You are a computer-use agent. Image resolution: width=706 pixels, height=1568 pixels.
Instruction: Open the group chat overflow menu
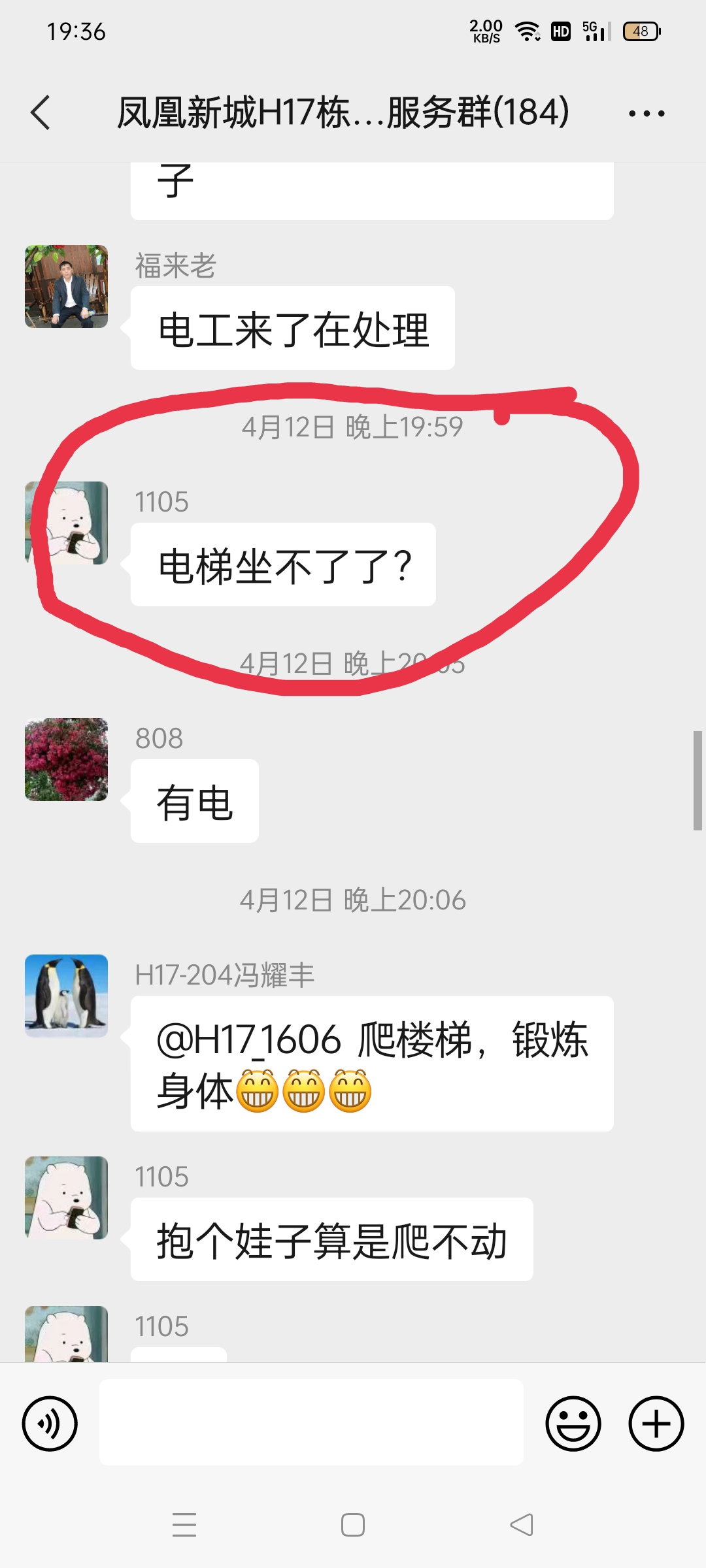coord(646,114)
